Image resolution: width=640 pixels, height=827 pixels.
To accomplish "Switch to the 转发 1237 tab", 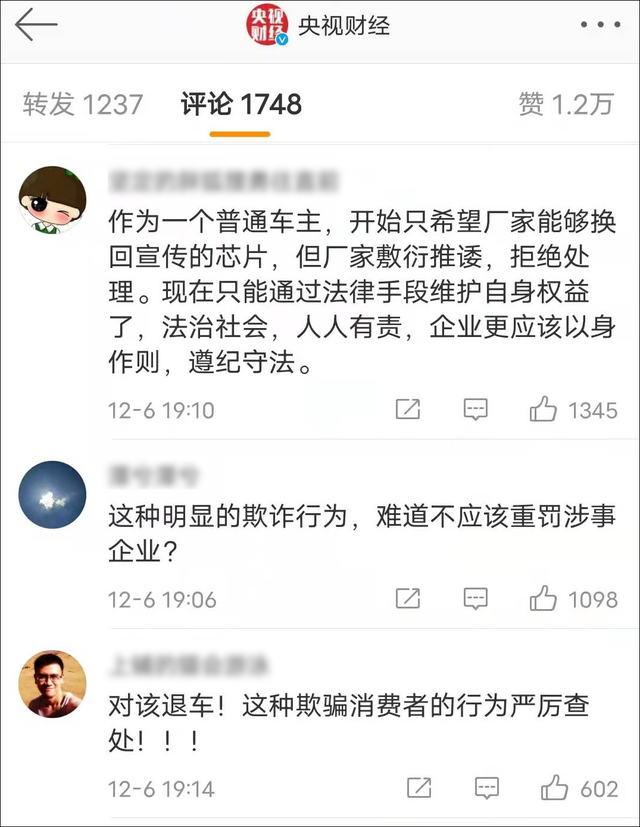I will click(x=83, y=104).
